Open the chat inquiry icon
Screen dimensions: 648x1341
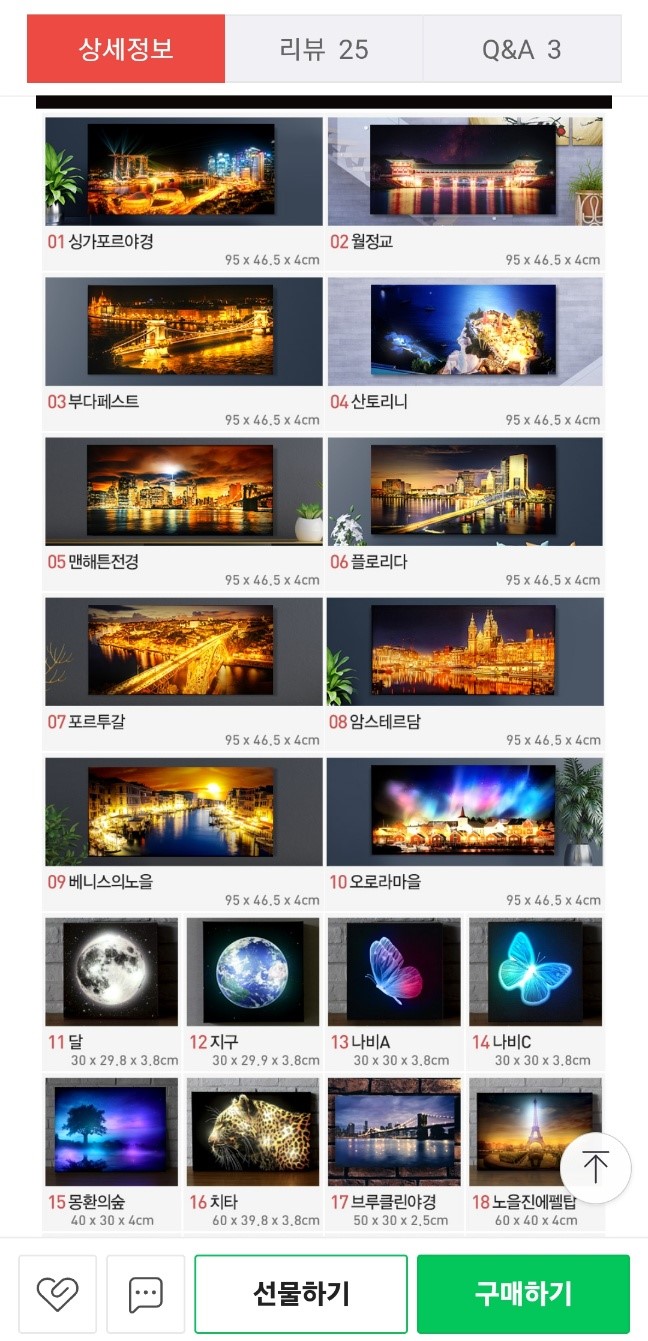(146, 1294)
